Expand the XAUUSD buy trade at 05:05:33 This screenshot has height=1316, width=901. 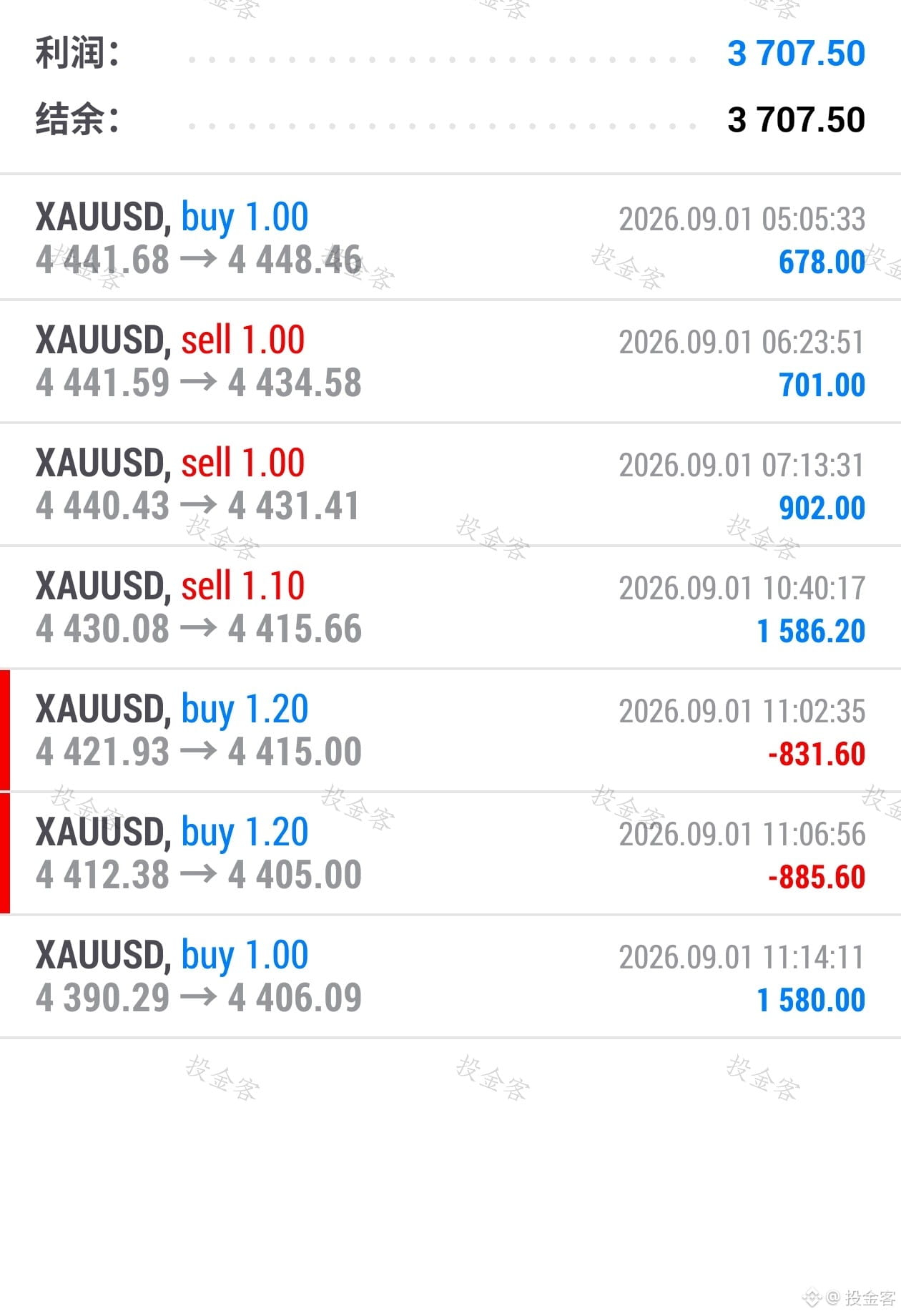[450, 237]
